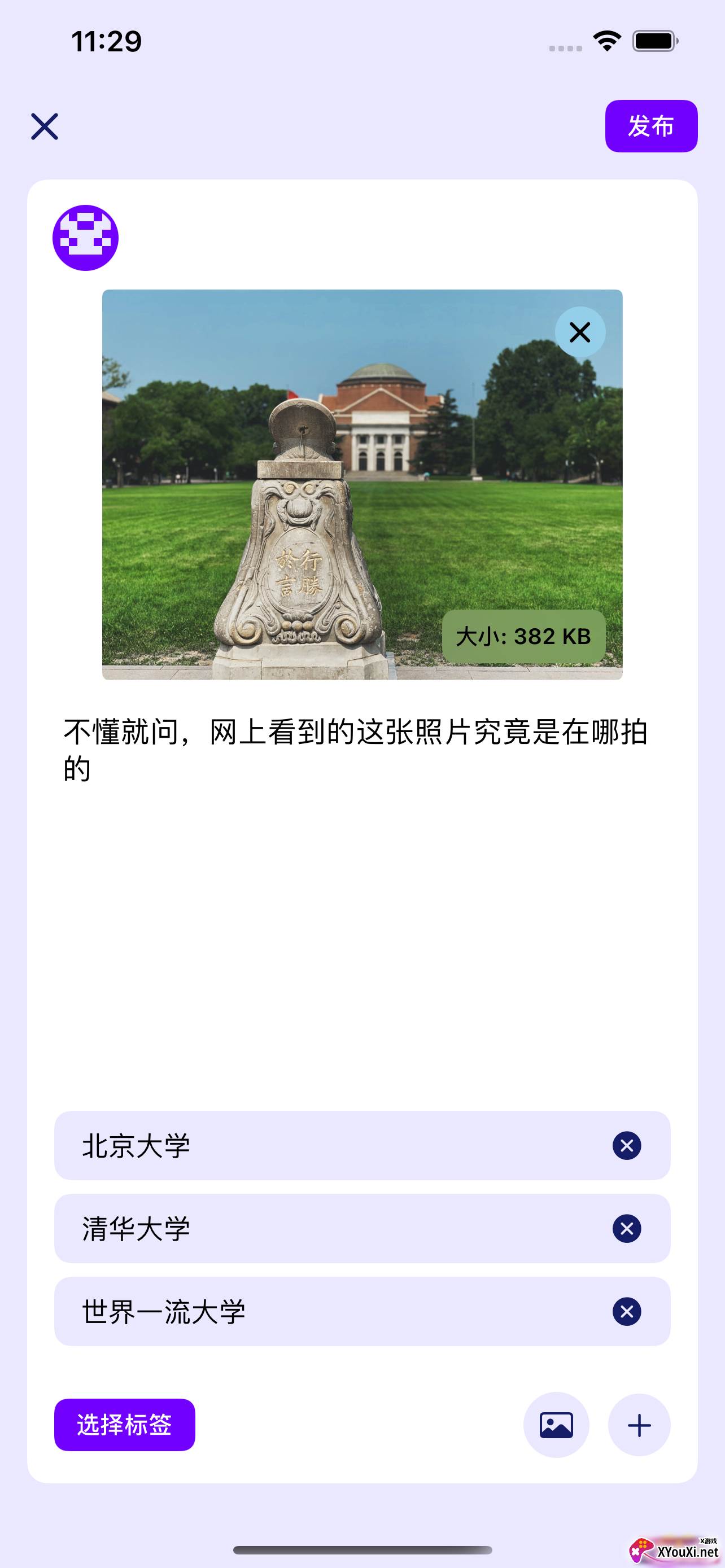Tap 发布 to publish the post
The width and height of the screenshot is (725, 1568).
pos(650,126)
